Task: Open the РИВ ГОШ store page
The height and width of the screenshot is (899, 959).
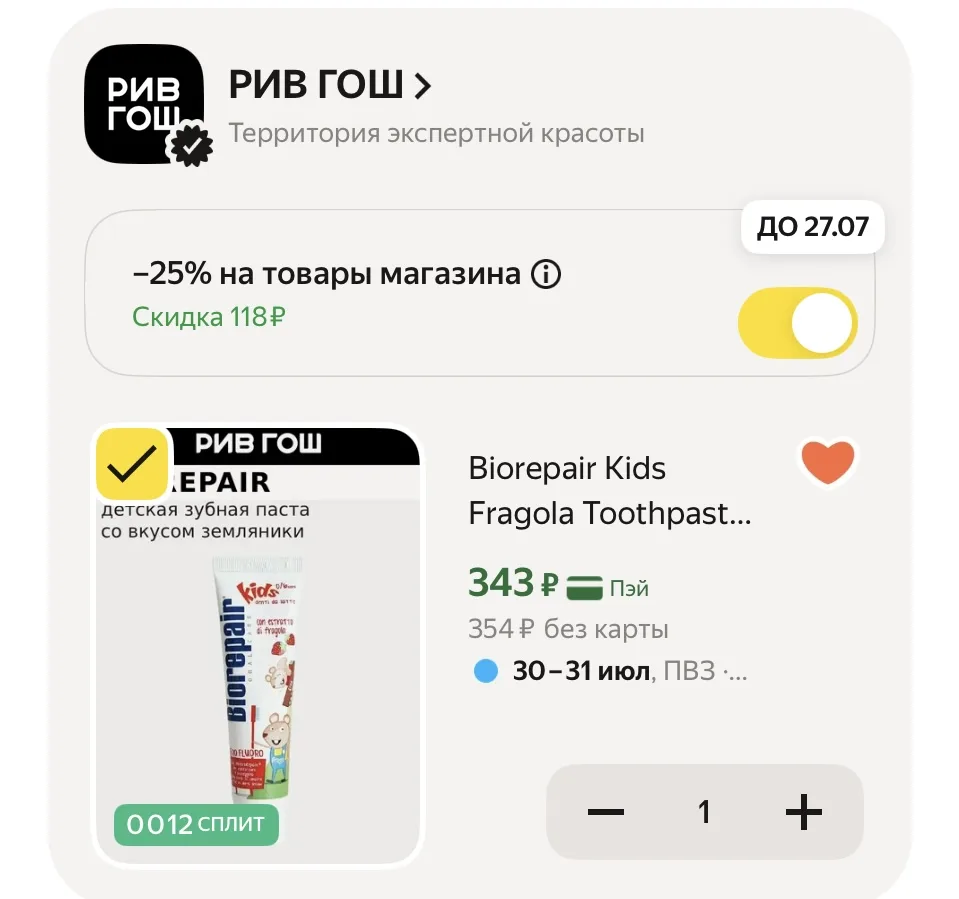Action: tap(330, 84)
